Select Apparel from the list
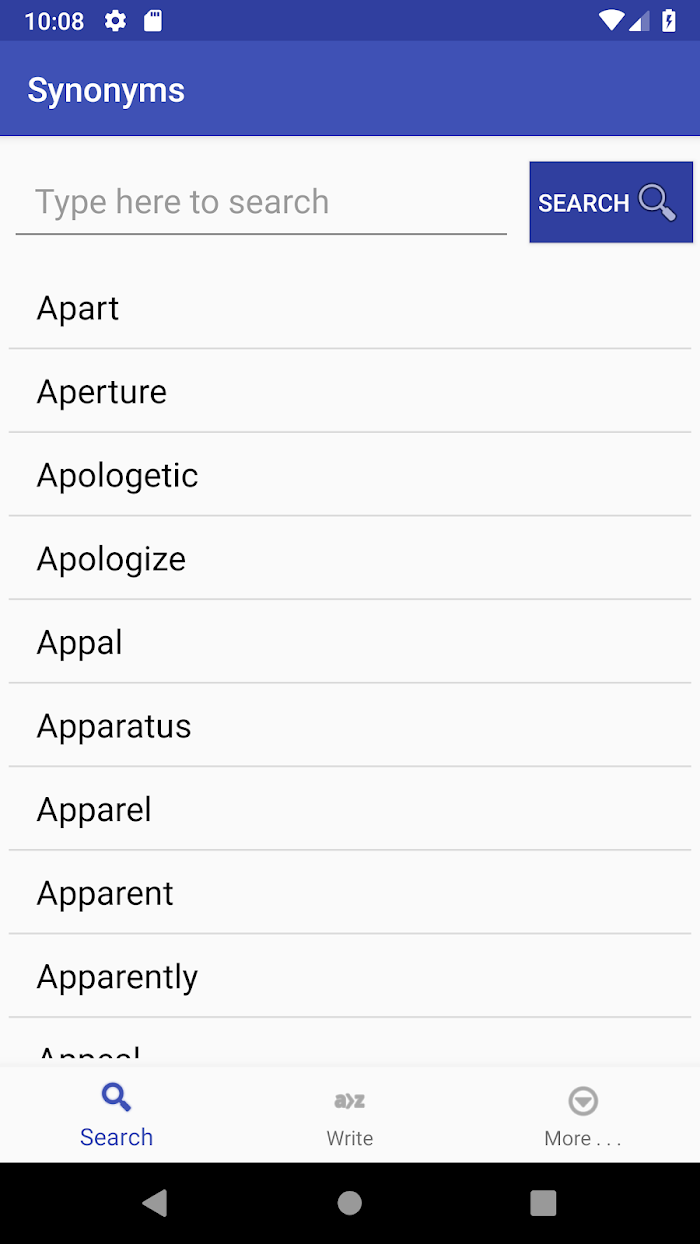This screenshot has height=1244, width=700. click(x=350, y=809)
